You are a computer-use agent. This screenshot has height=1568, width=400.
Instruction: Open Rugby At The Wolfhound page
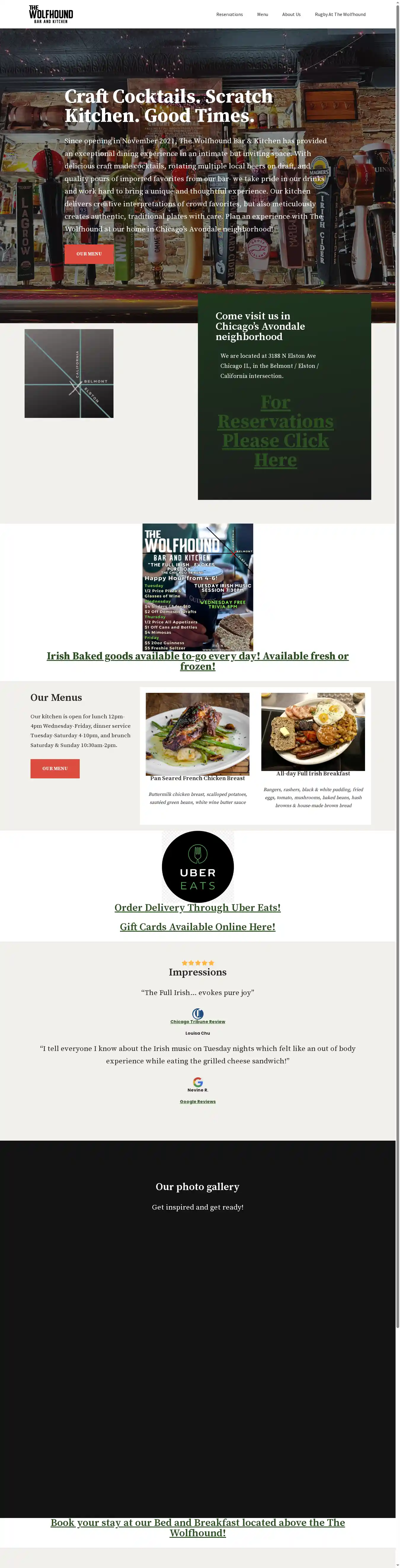(x=340, y=14)
